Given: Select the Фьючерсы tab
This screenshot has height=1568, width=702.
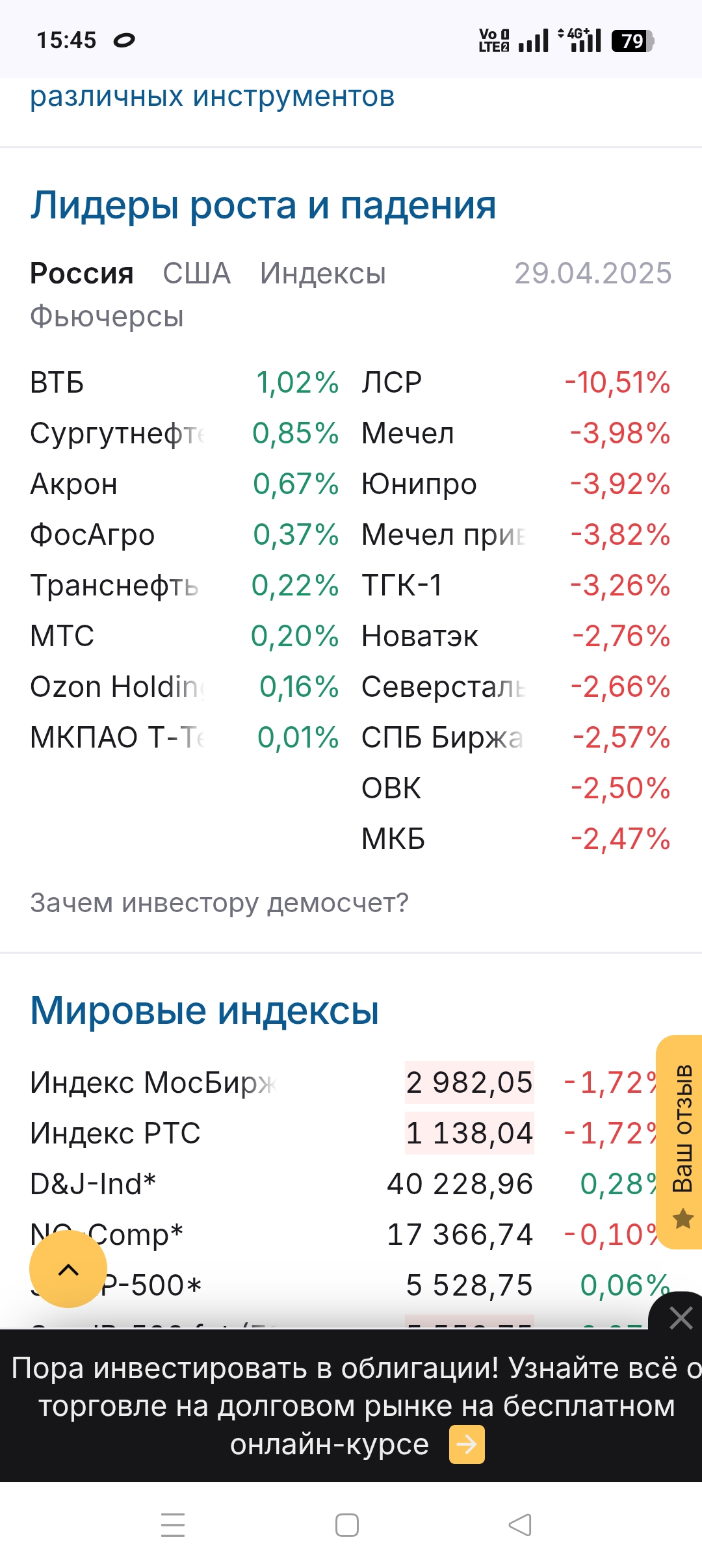Looking at the screenshot, I should tap(107, 317).
